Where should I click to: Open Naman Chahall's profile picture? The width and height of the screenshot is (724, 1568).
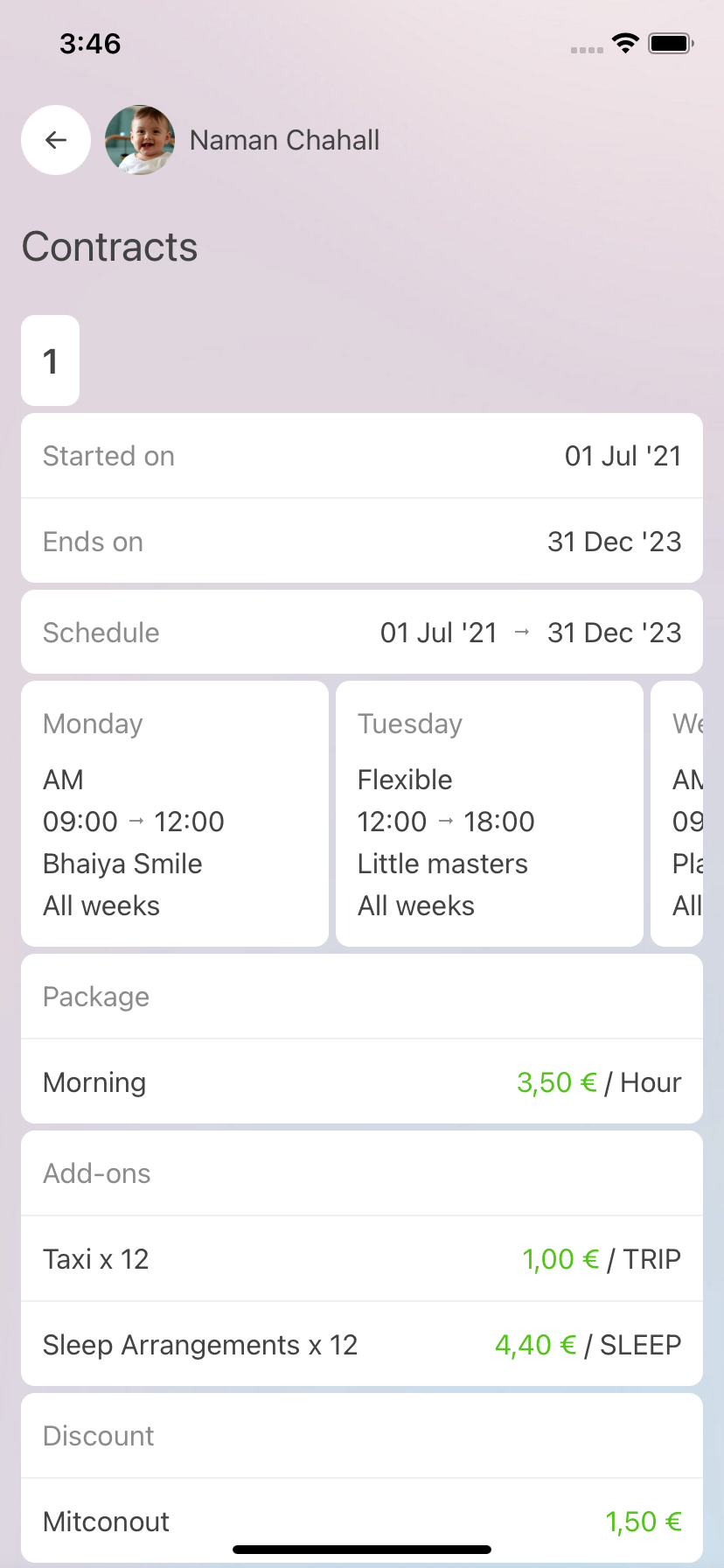(140, 140)
